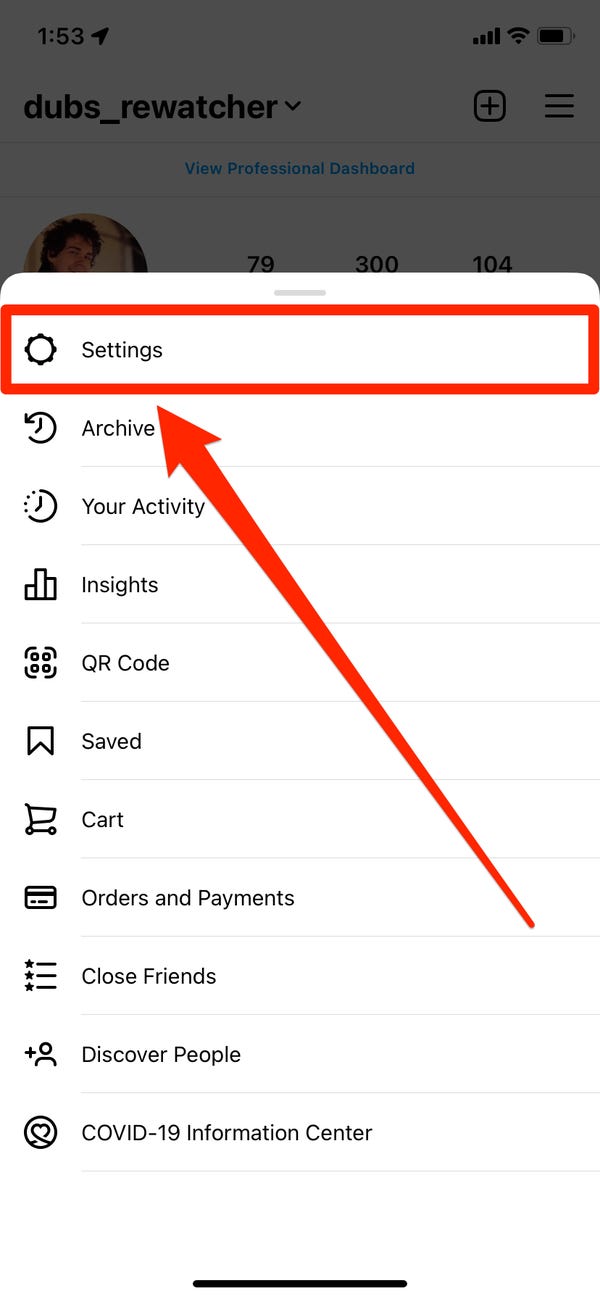The width and height of the screenshot is (600, 1299).
Task: Open Orders and Payments
Action: click(187, 898)
